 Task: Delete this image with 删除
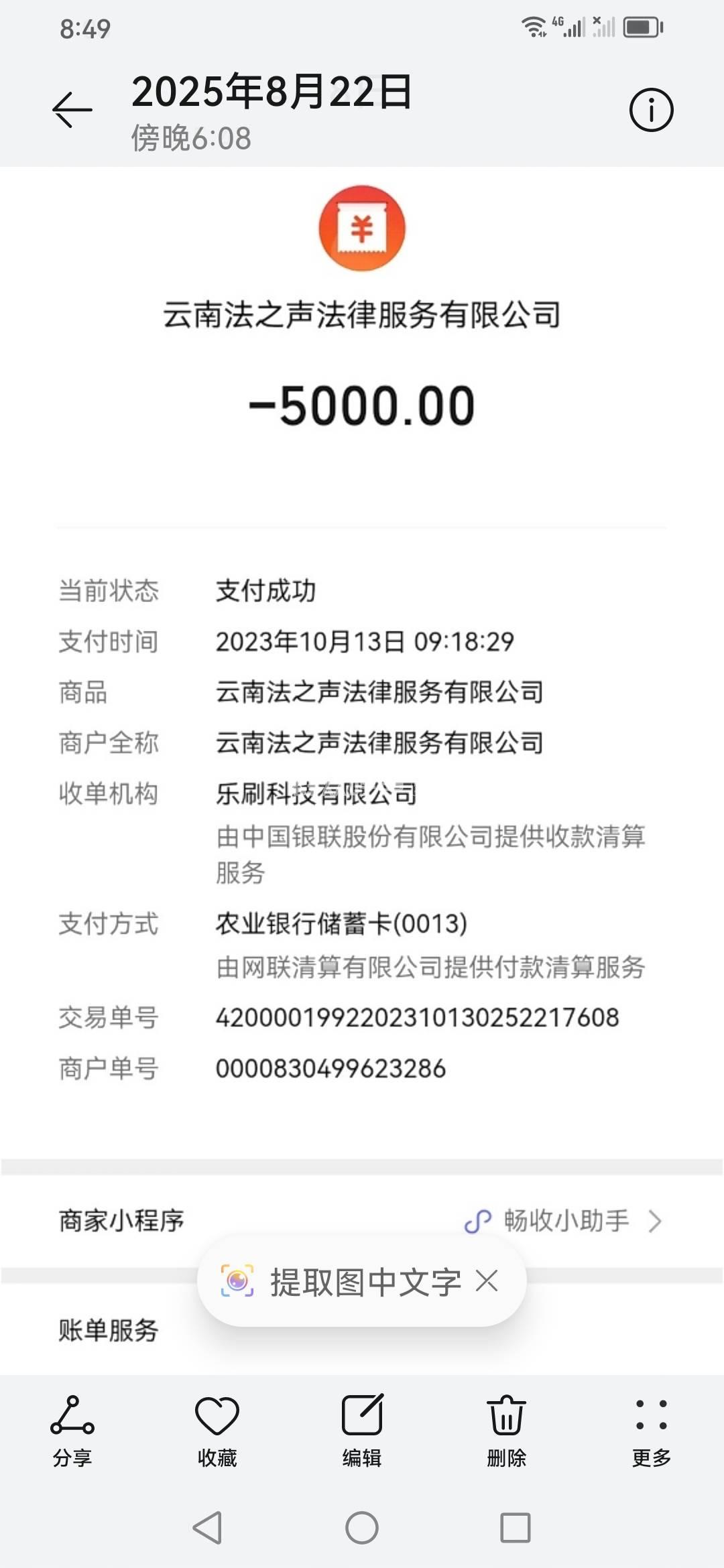(507, 1429)
